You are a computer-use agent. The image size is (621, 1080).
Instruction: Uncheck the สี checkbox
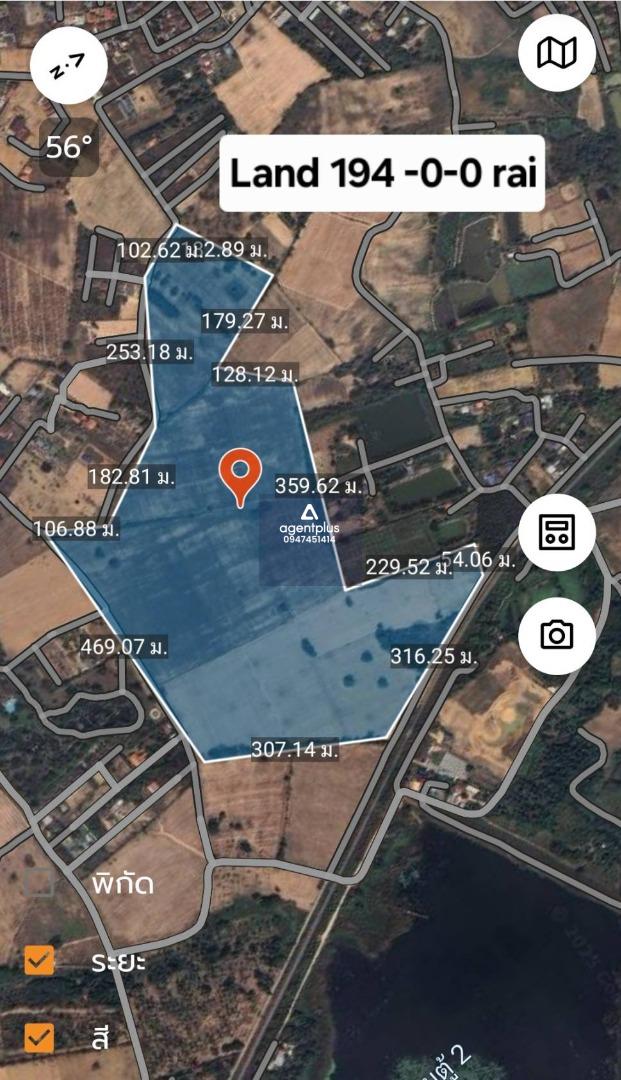click(39, 1037)
